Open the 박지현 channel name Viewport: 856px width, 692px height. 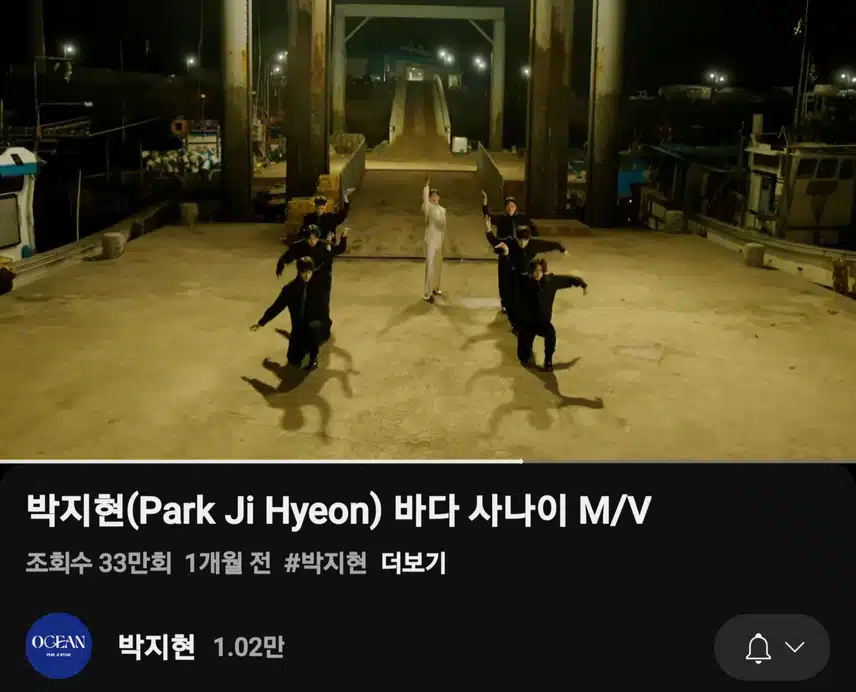coord(157,647)
